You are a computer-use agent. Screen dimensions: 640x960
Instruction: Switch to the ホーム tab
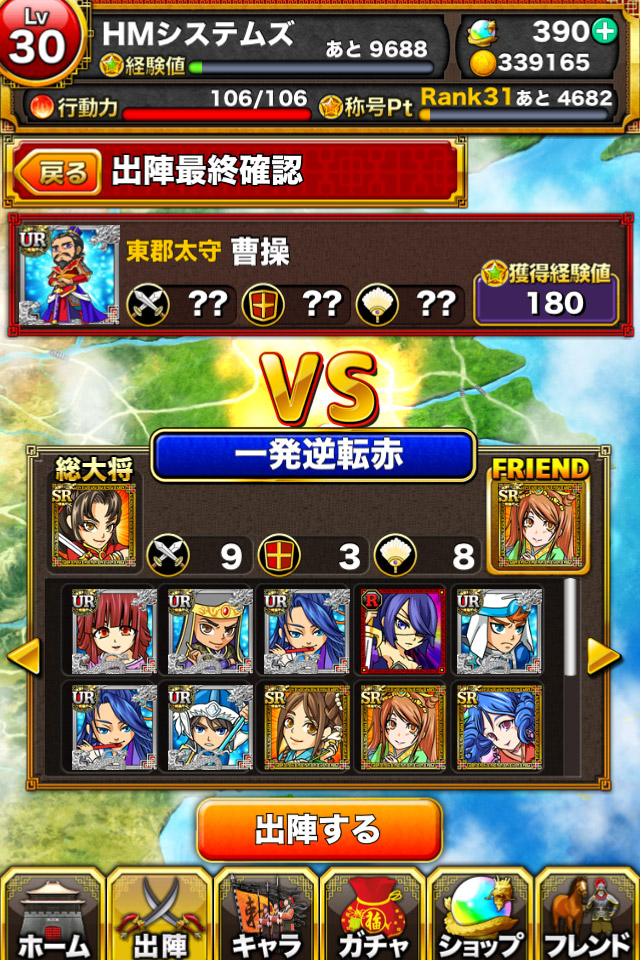click(50, 915)
